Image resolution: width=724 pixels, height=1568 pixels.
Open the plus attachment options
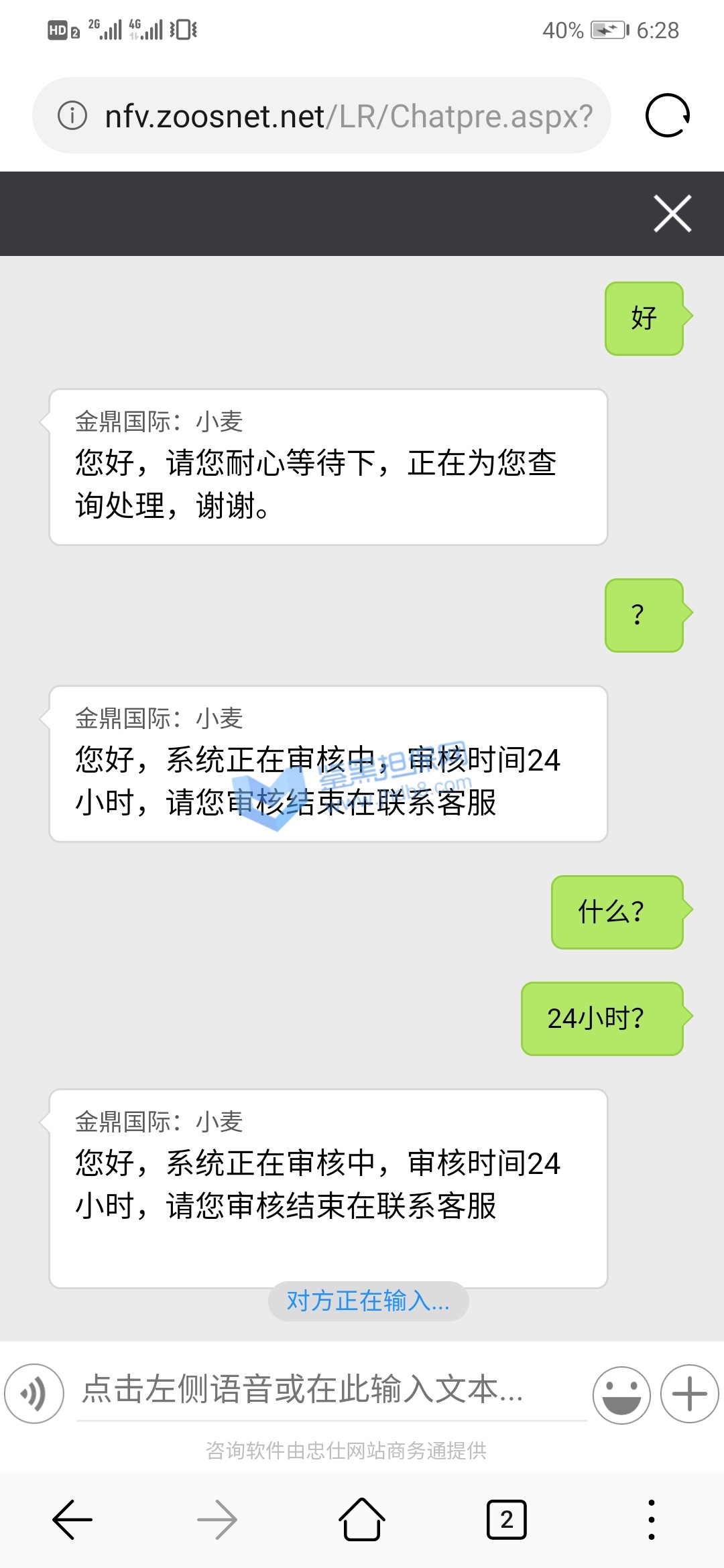[x=690, y=1394]
